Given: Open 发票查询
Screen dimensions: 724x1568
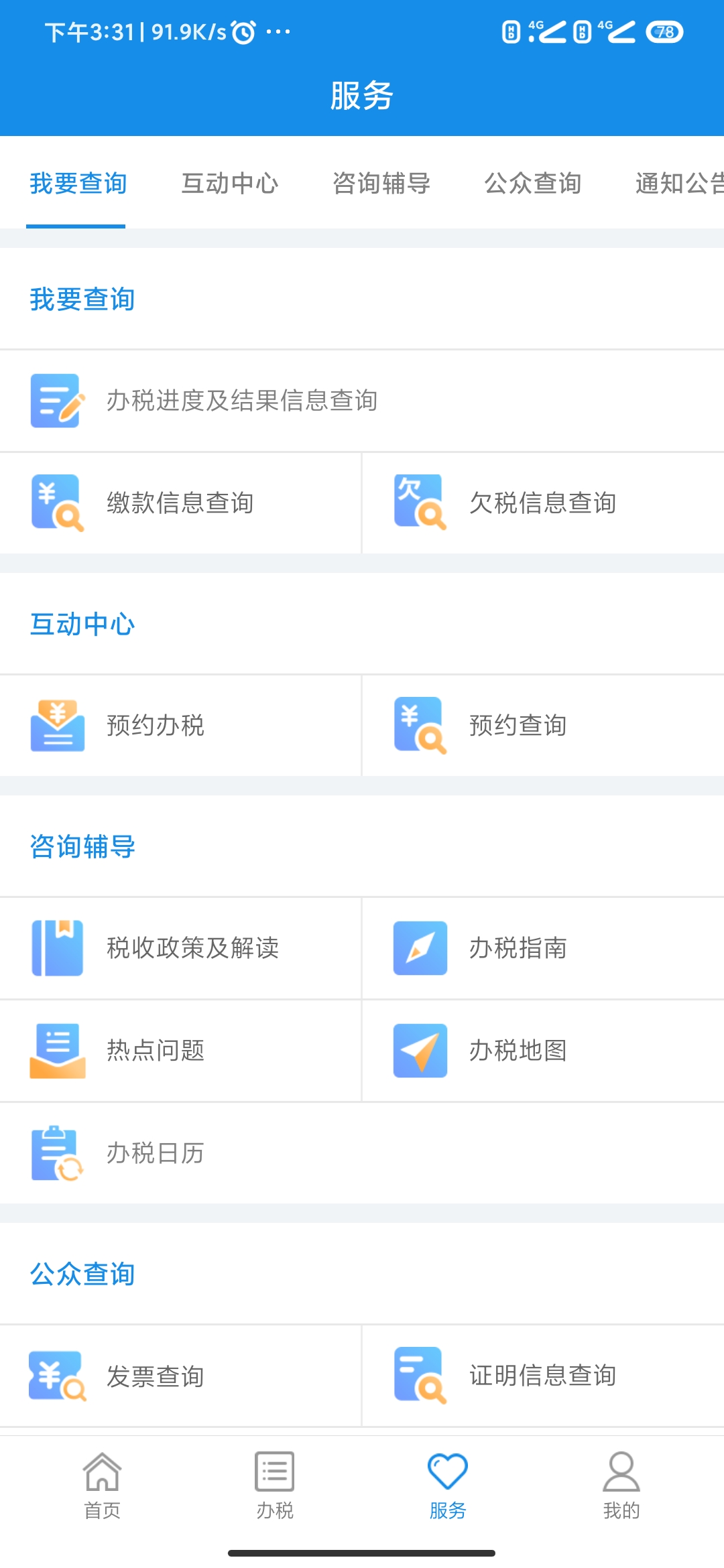Looking at the screenshot, I should pos(156,1376).
